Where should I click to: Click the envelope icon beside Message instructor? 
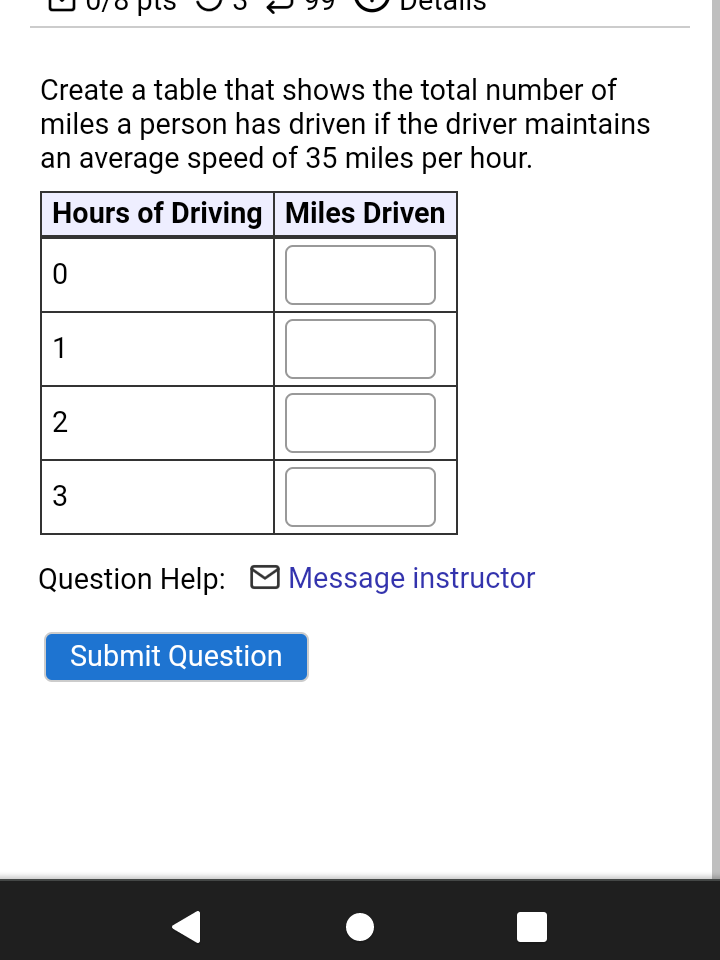coord(265,577)
